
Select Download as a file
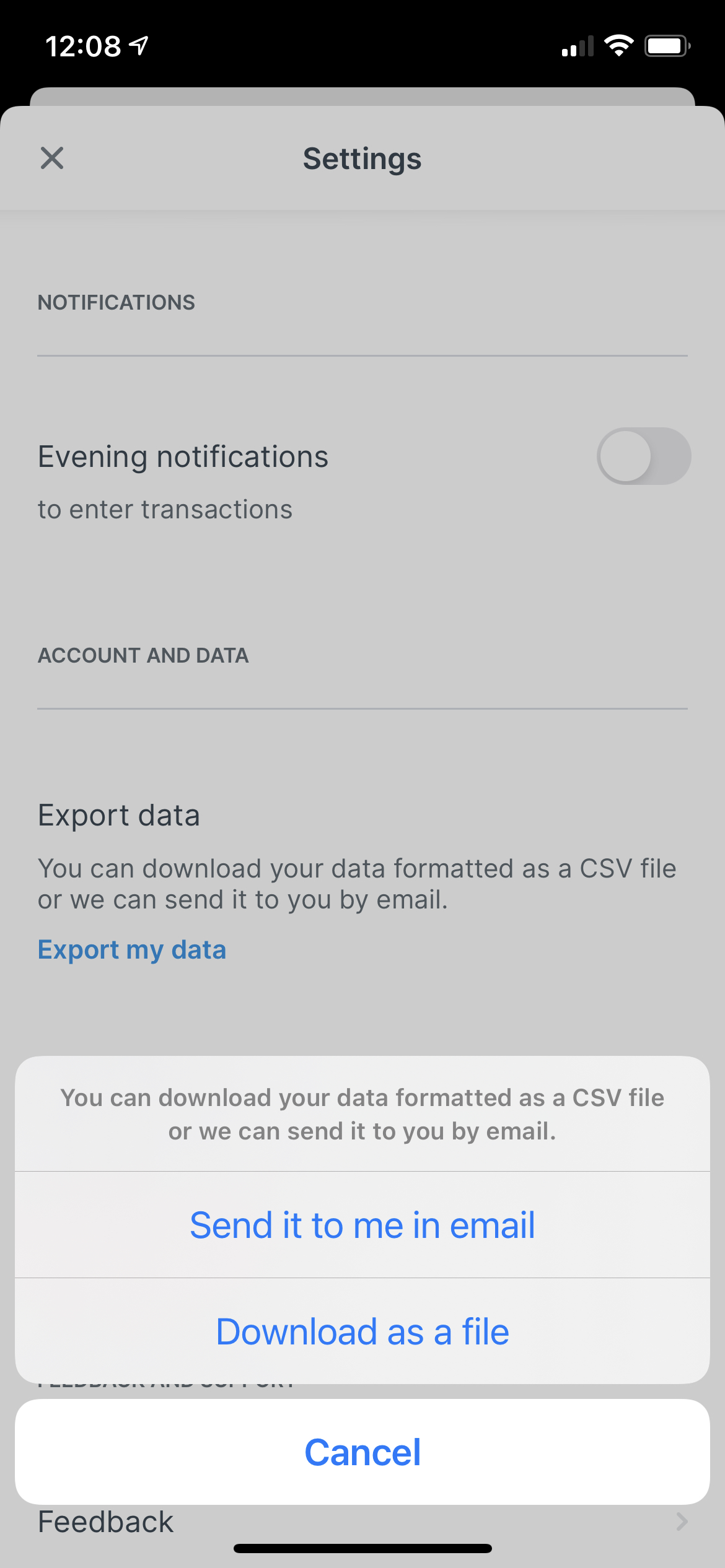coord(362,1331)
